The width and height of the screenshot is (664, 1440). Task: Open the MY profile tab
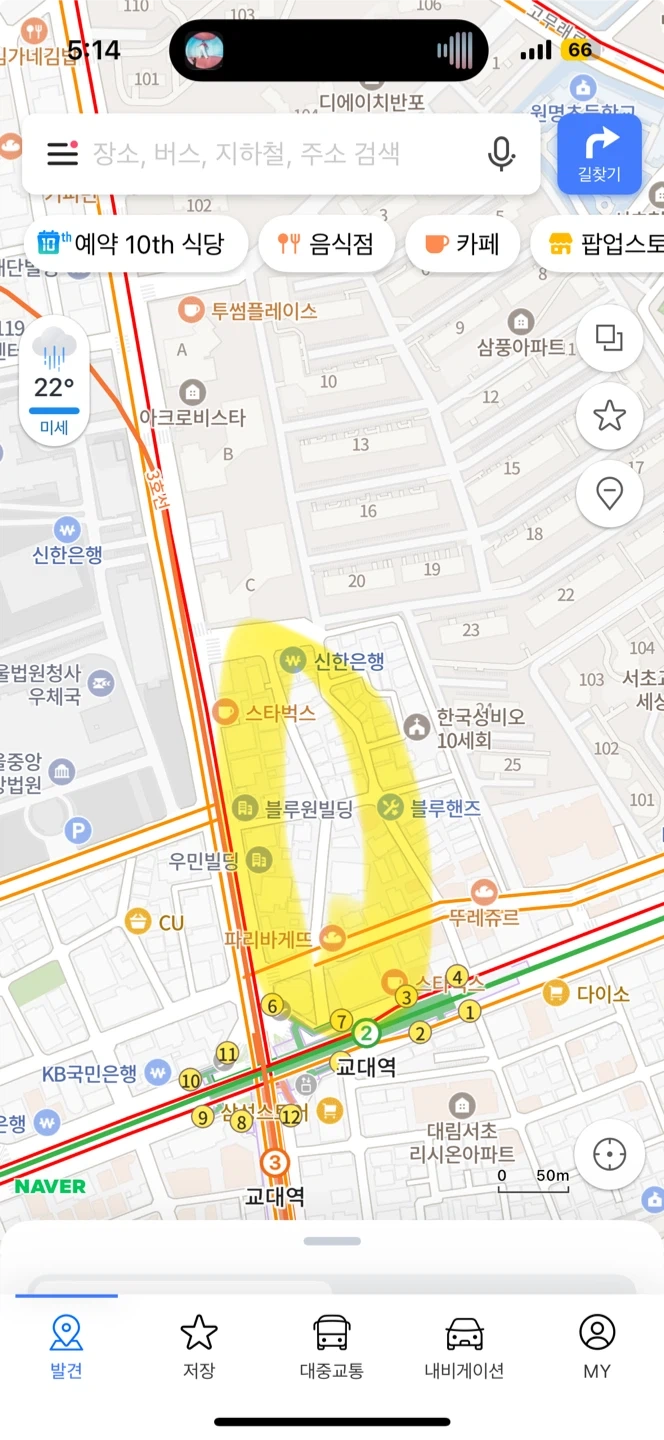pos(597,1347)
